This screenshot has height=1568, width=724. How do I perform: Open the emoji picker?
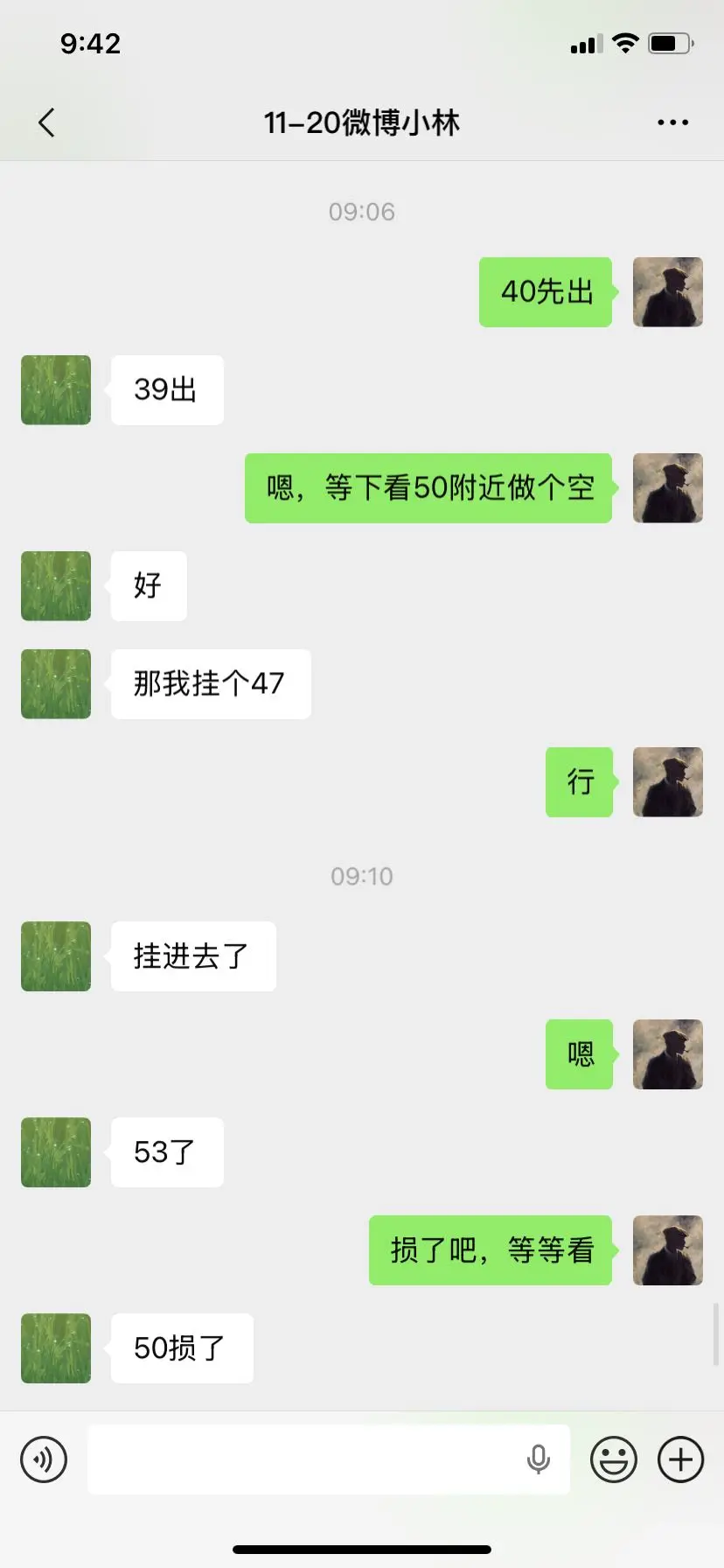[x=613, y=1459]
